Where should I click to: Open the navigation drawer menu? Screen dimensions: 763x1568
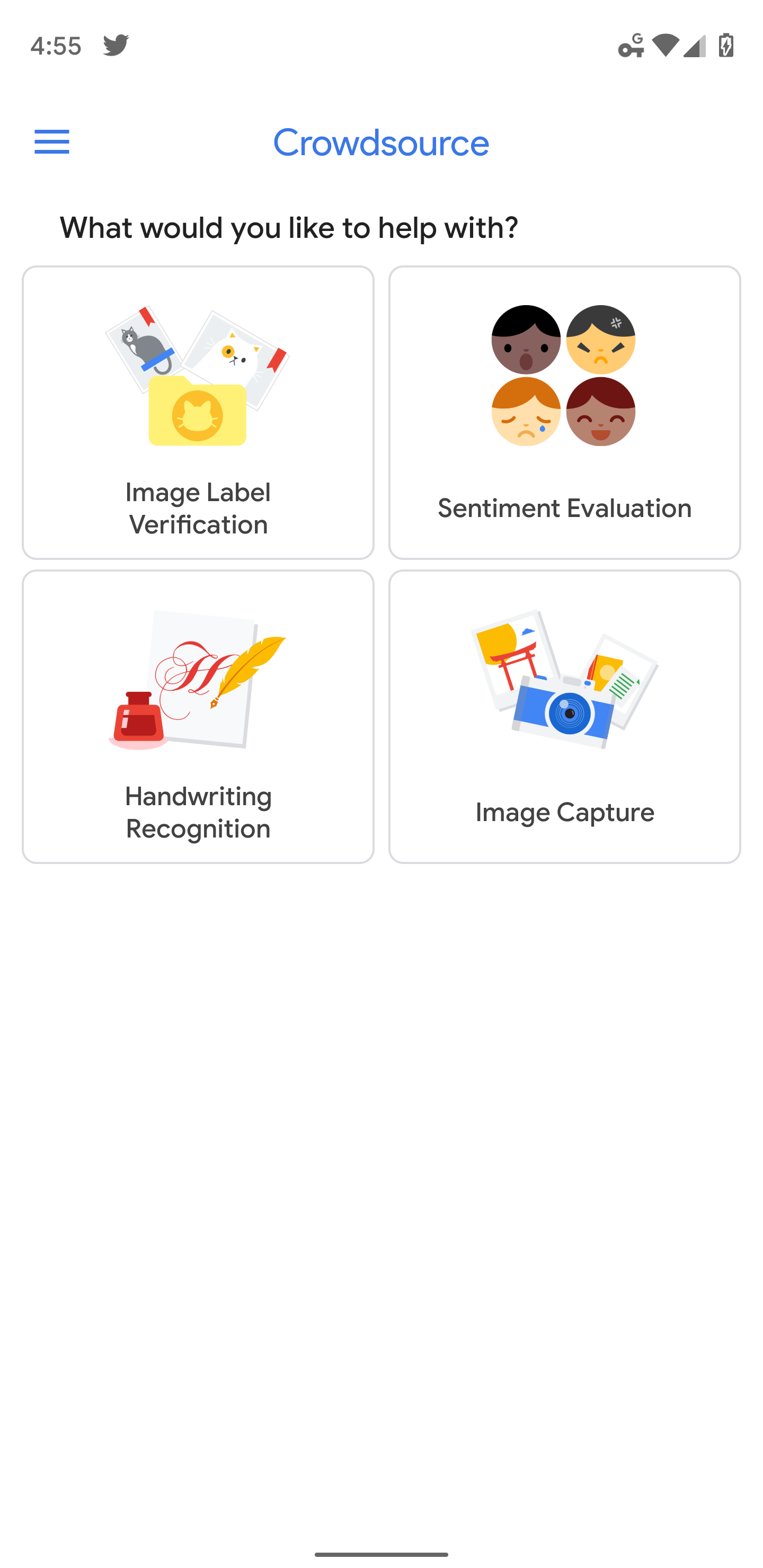tap(52, 142)
